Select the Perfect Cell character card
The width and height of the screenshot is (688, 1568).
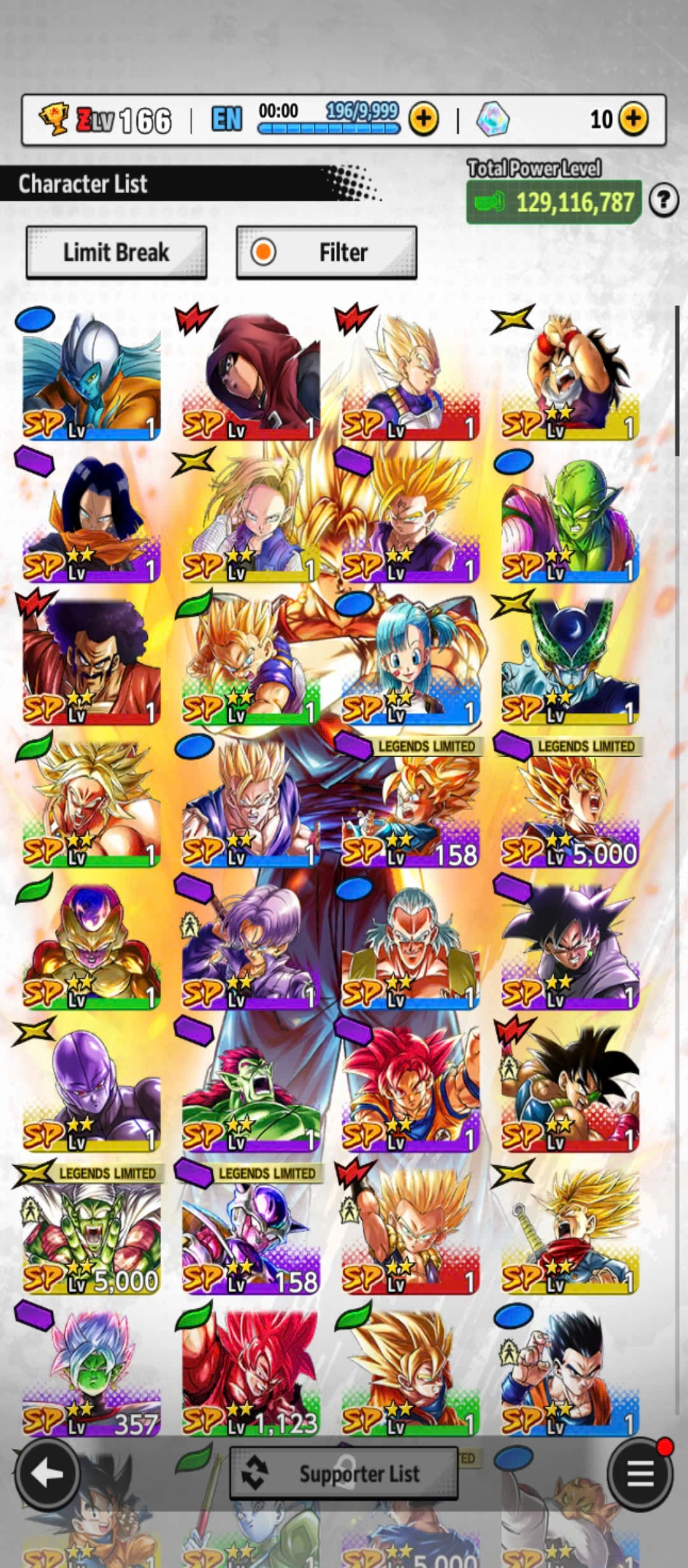coord(570,660)
